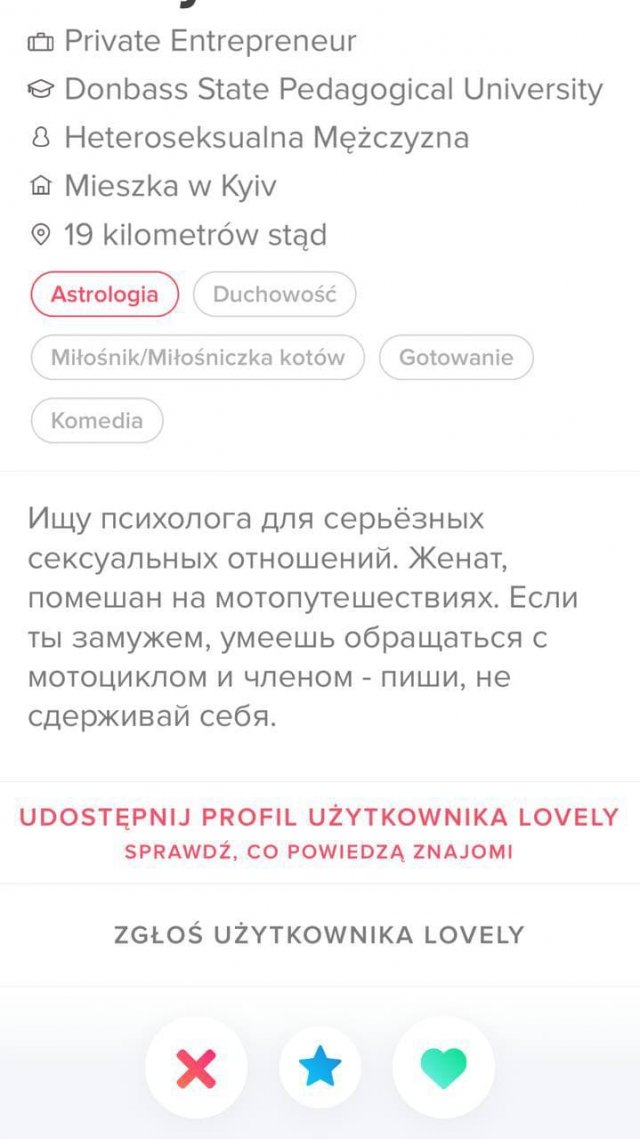This screenshot has width=640, height=1139.
Task: Tap the Duchowość interest chip
Action: coord(274,295)
